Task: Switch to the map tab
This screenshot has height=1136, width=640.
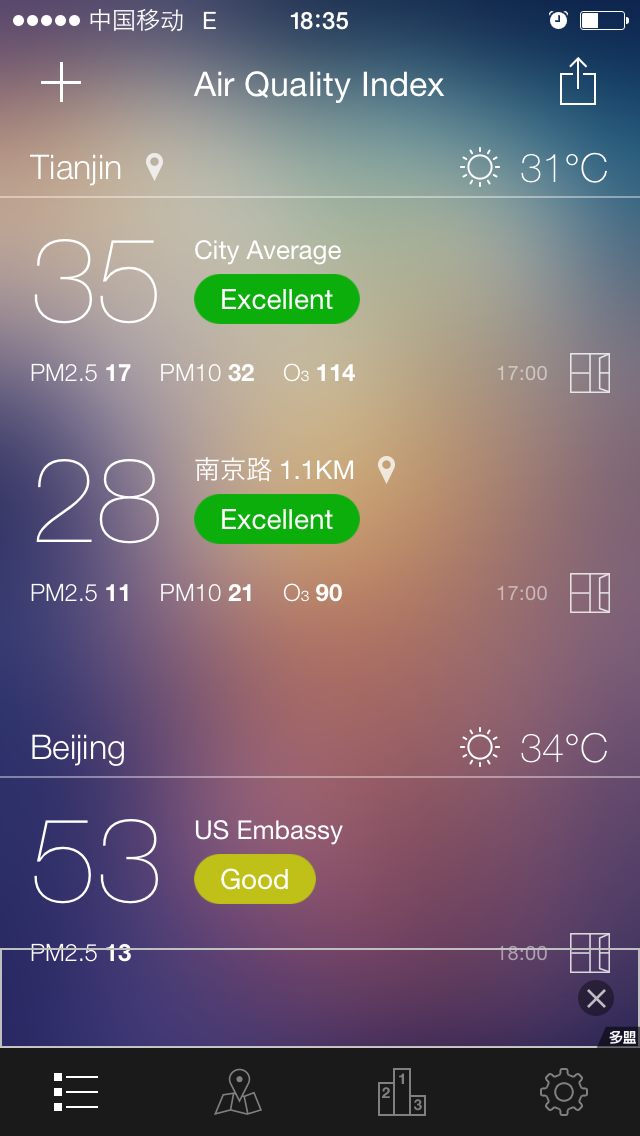Action: (x=238, y=1092)
